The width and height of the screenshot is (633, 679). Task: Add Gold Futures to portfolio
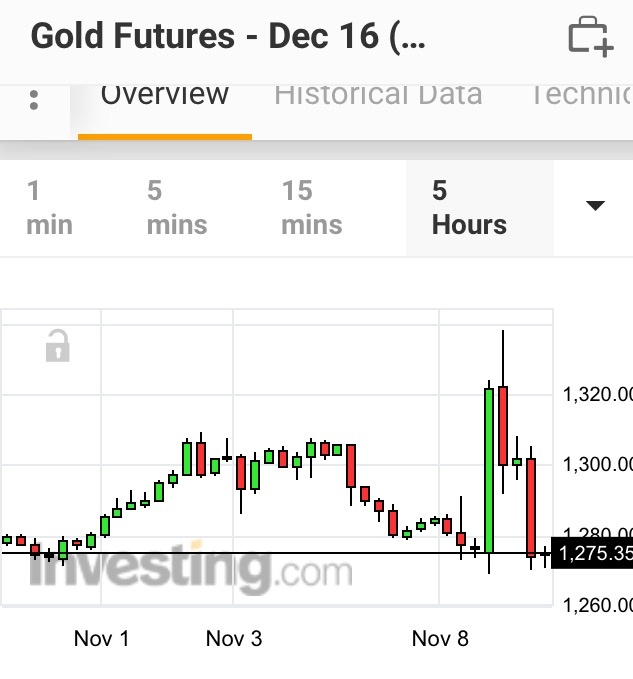point(590,36)
